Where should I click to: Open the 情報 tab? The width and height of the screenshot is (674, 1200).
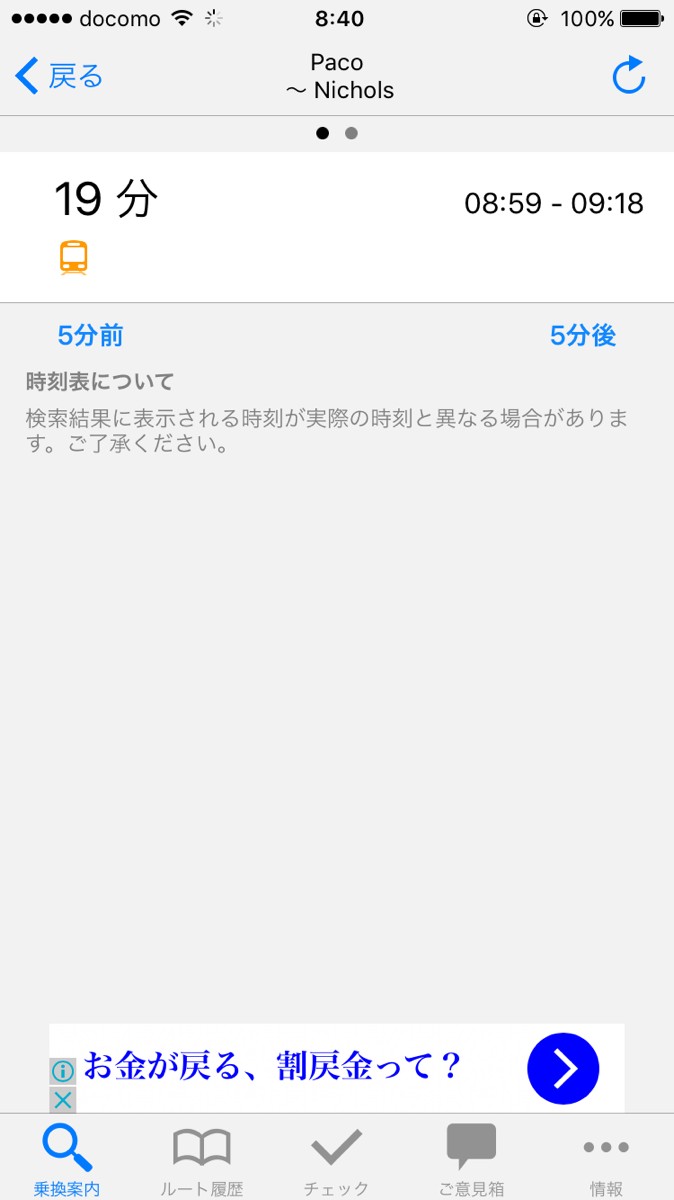(605, 1159)
